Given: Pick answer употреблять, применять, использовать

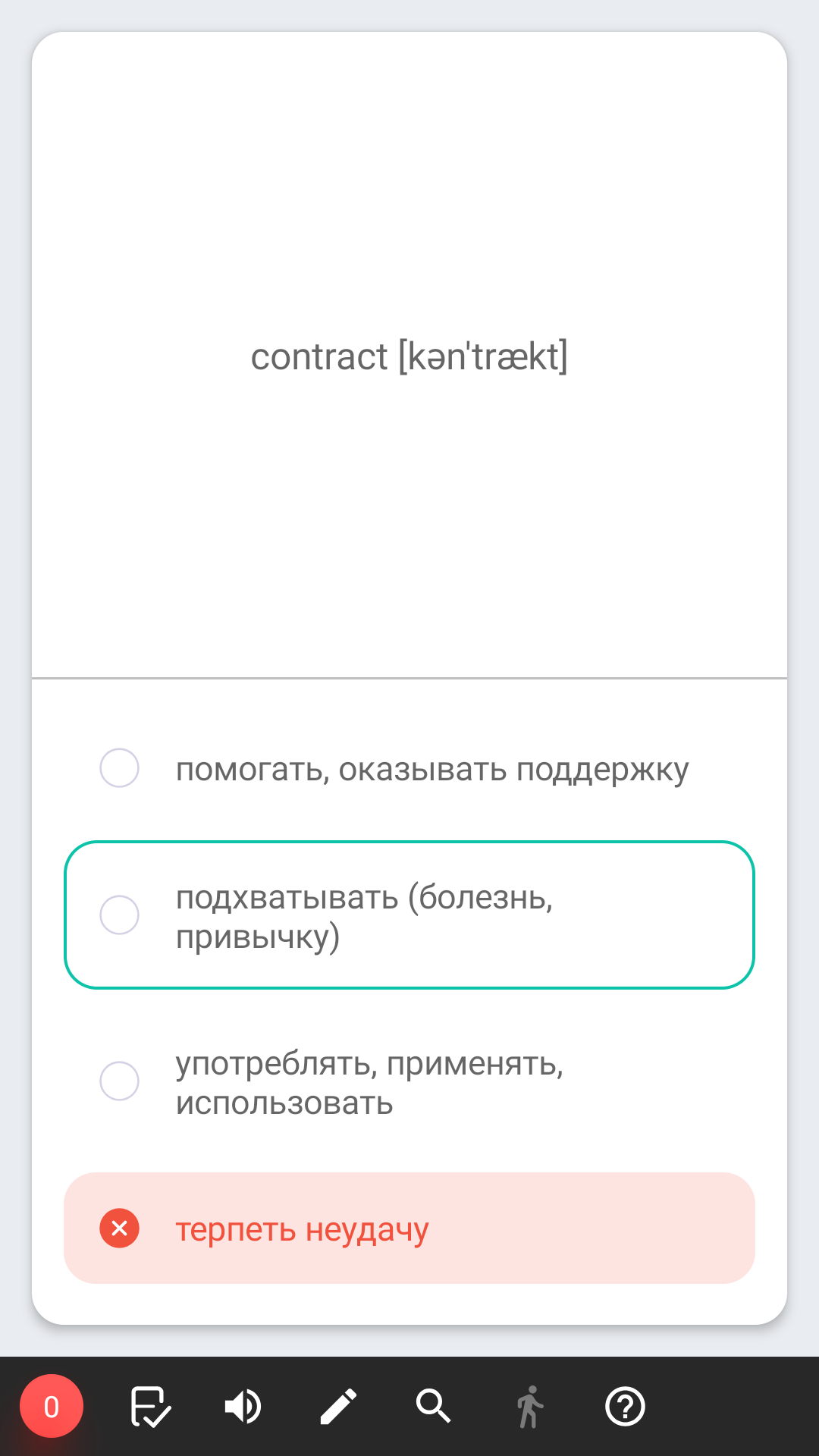Looking at the screenshot, I should tap(409, 1081).
